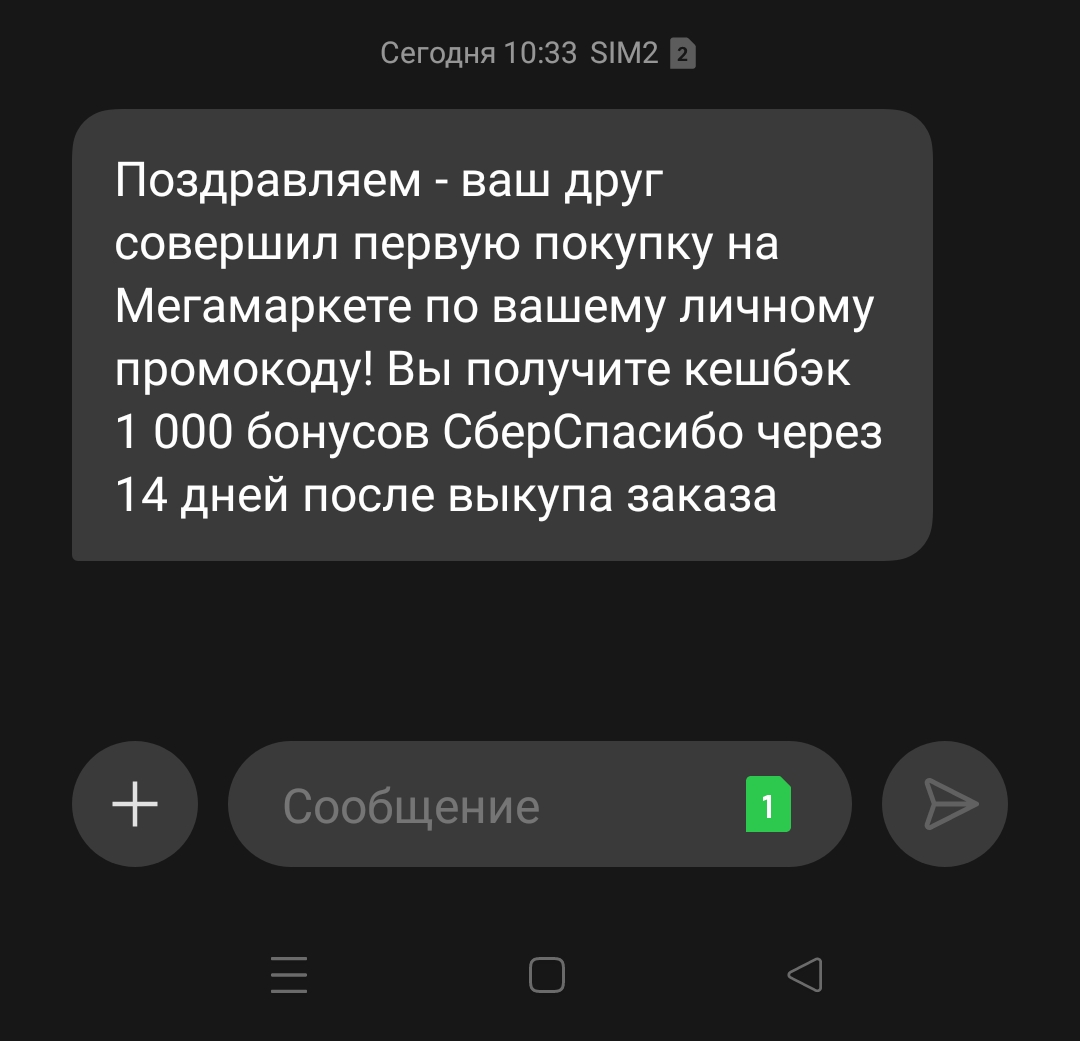Go back using the system back arrow
This screenshot has height=1041, width=1080.
[805, 975]
